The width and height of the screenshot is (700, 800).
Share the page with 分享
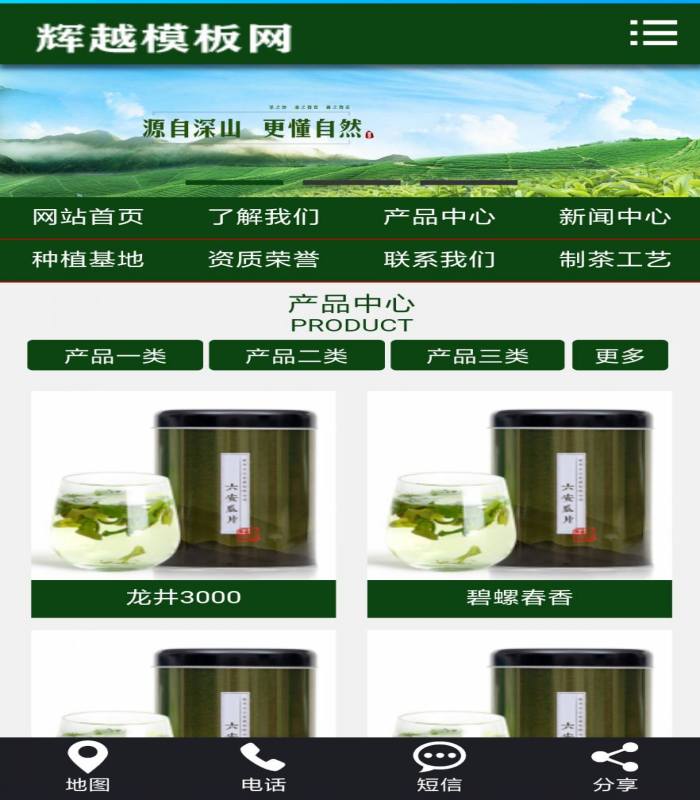613,768
